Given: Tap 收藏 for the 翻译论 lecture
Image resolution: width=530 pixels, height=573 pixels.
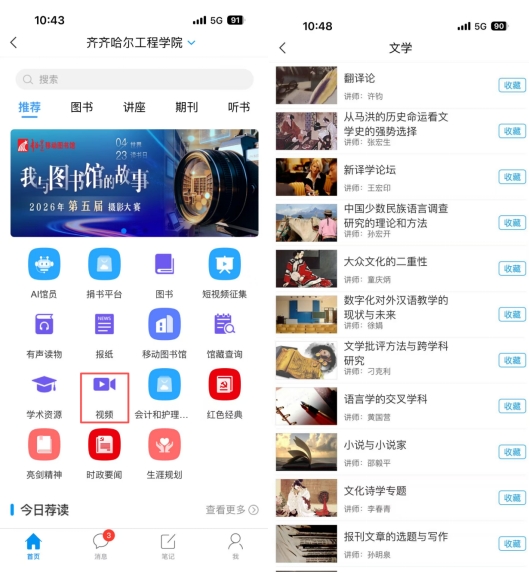Looking at the screenshot, I should [x=512, y=85].
